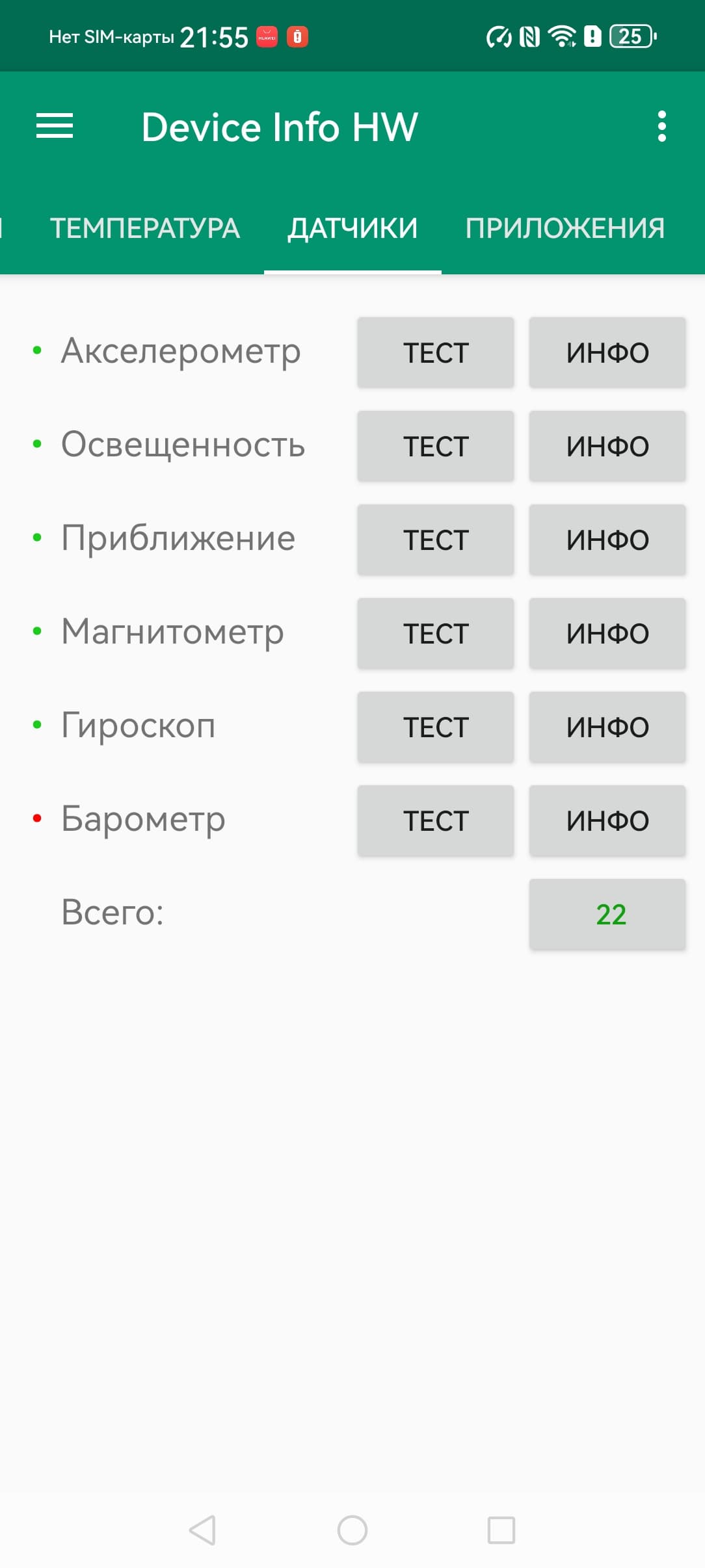Start ТЕСТ for Освещенность sensor

435,447
